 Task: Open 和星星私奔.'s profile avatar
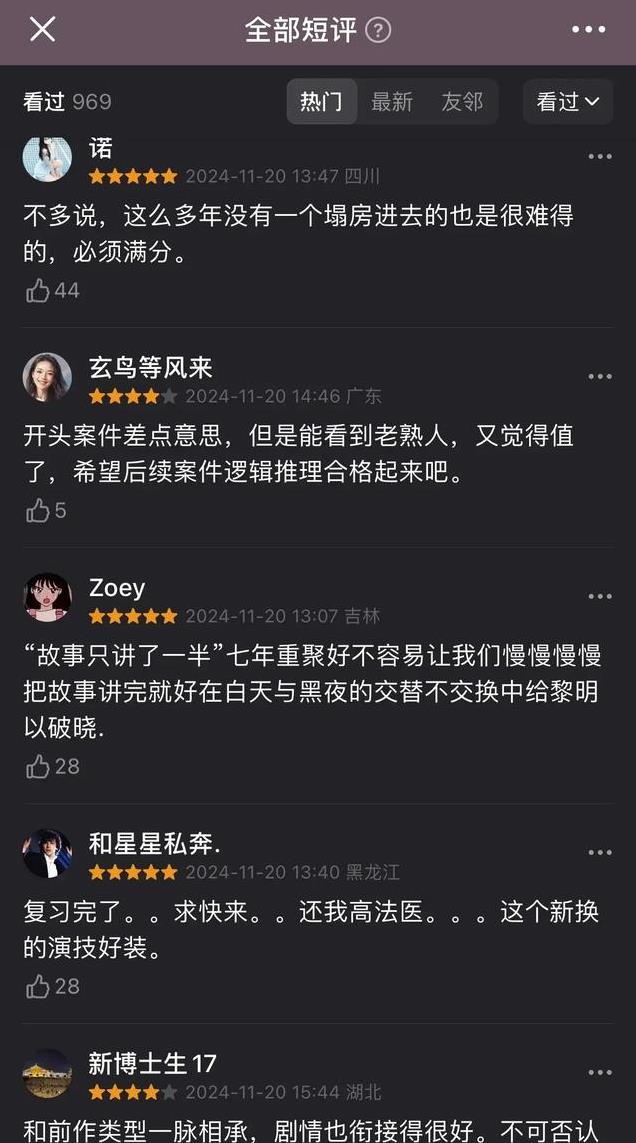coord(47,853)
